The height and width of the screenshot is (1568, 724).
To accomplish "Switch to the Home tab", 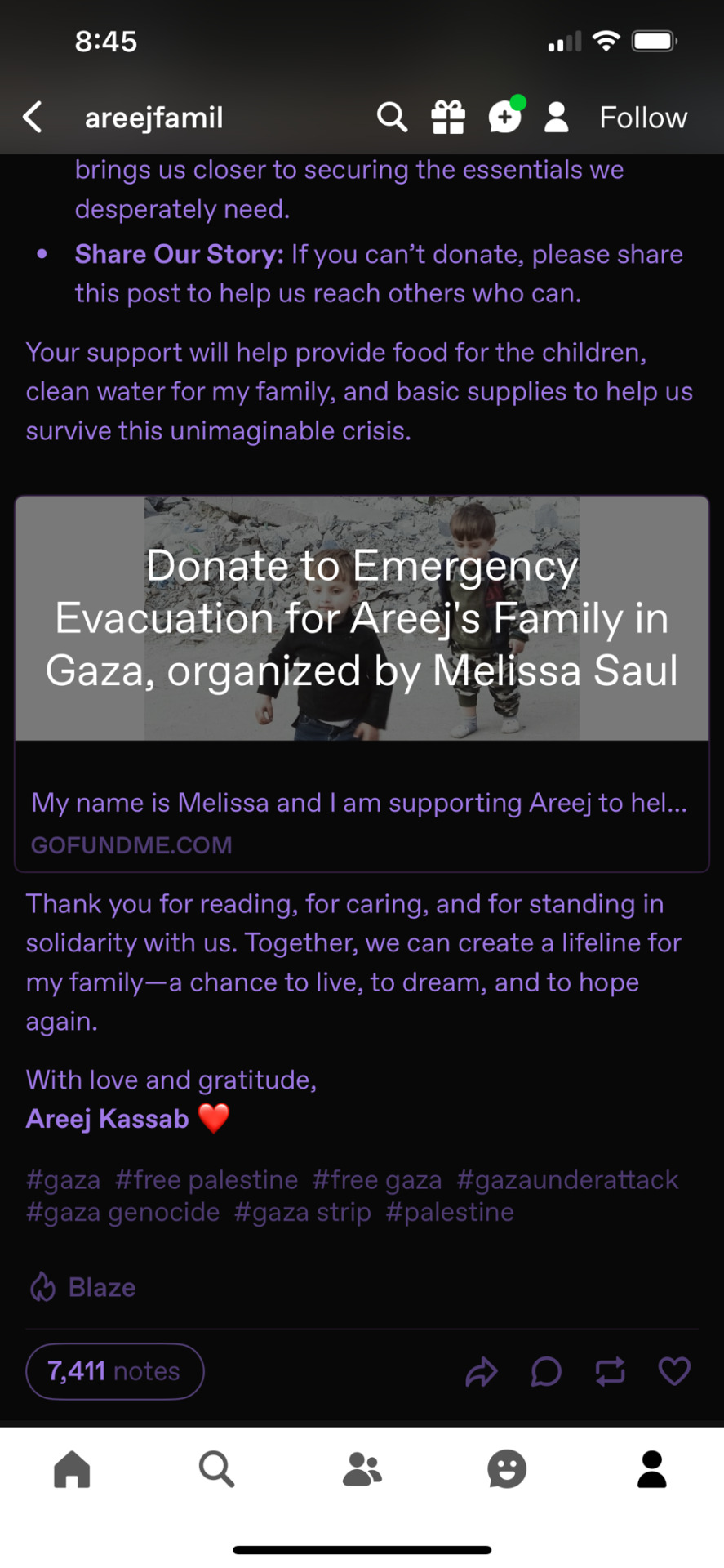I will 72,1469.
